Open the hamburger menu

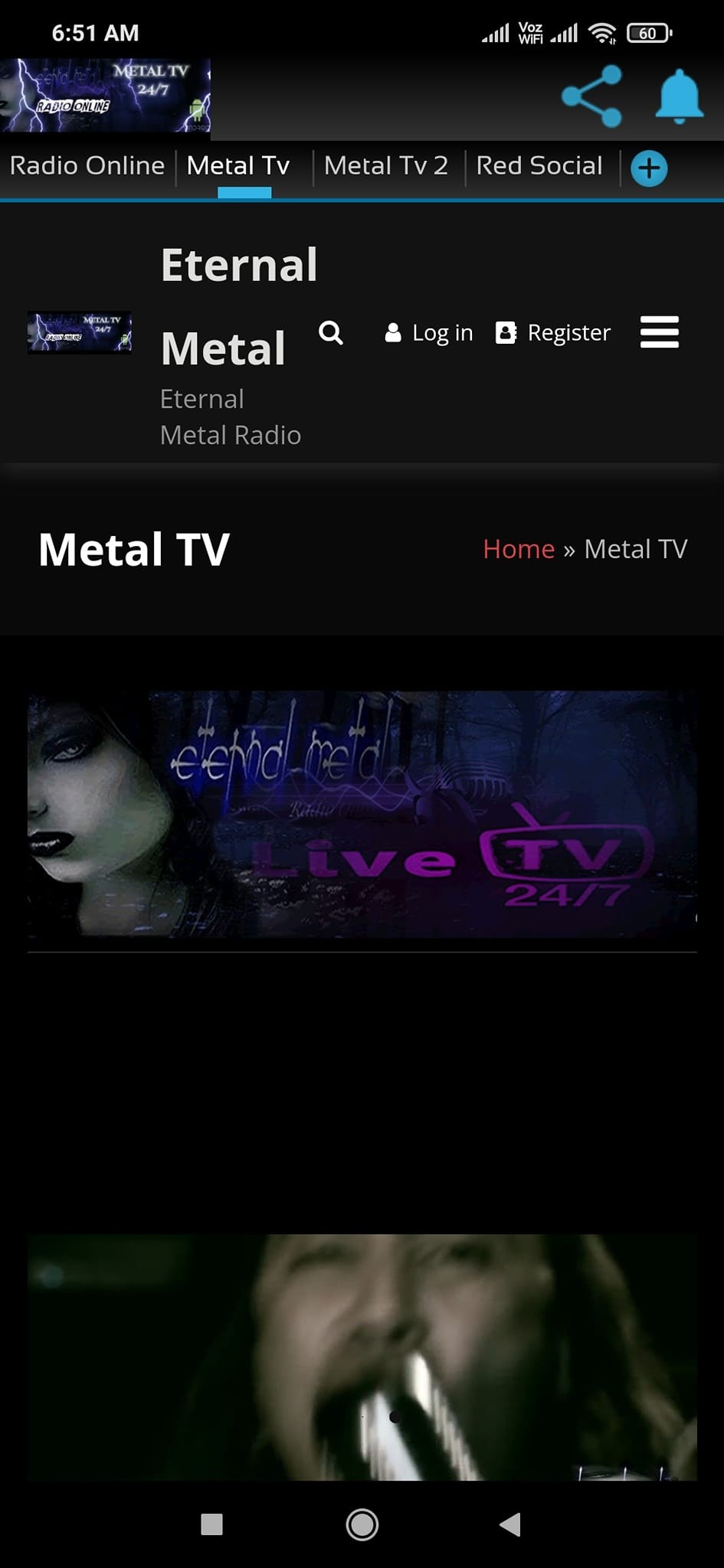pyautogui.click(x=659, y=332)
